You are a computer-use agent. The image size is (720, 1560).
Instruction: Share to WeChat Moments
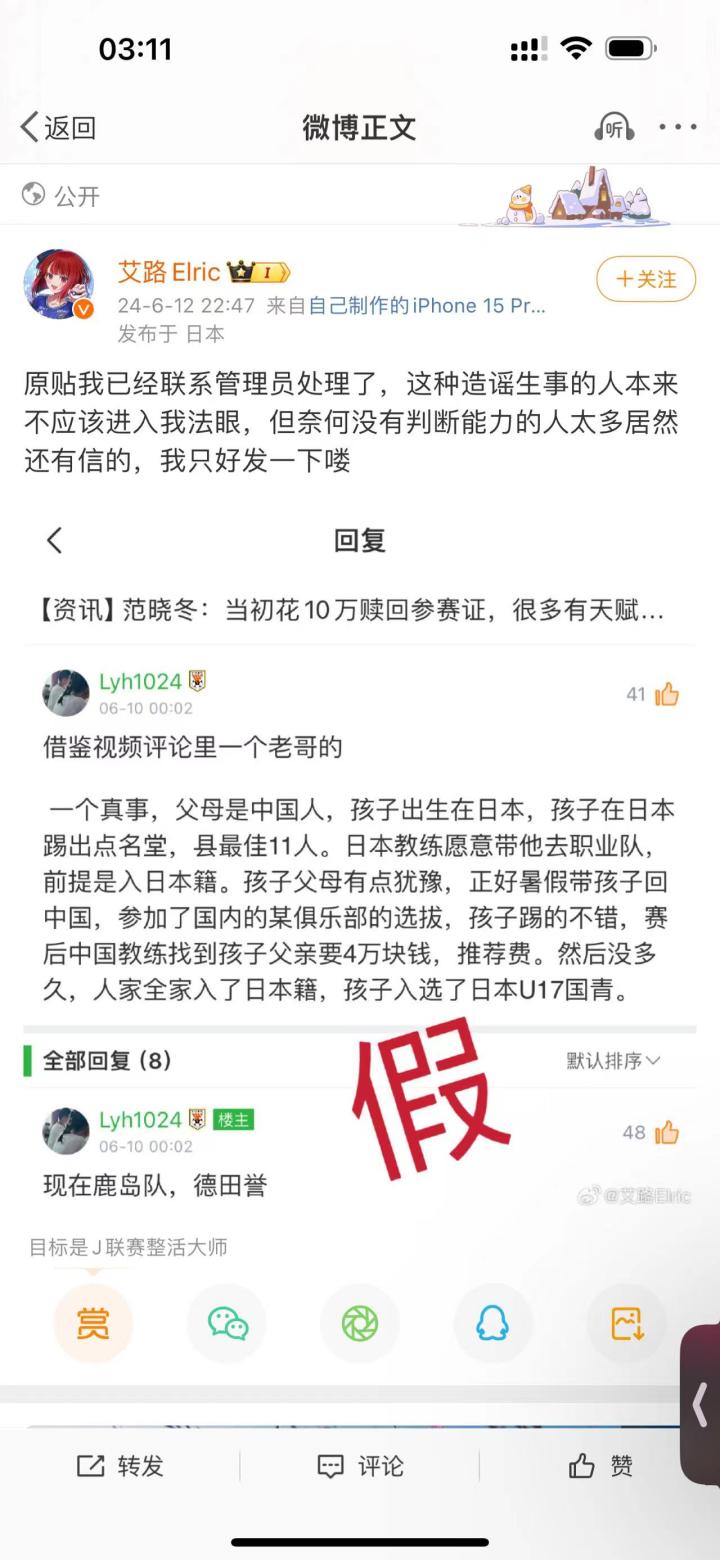(360, 1323)
